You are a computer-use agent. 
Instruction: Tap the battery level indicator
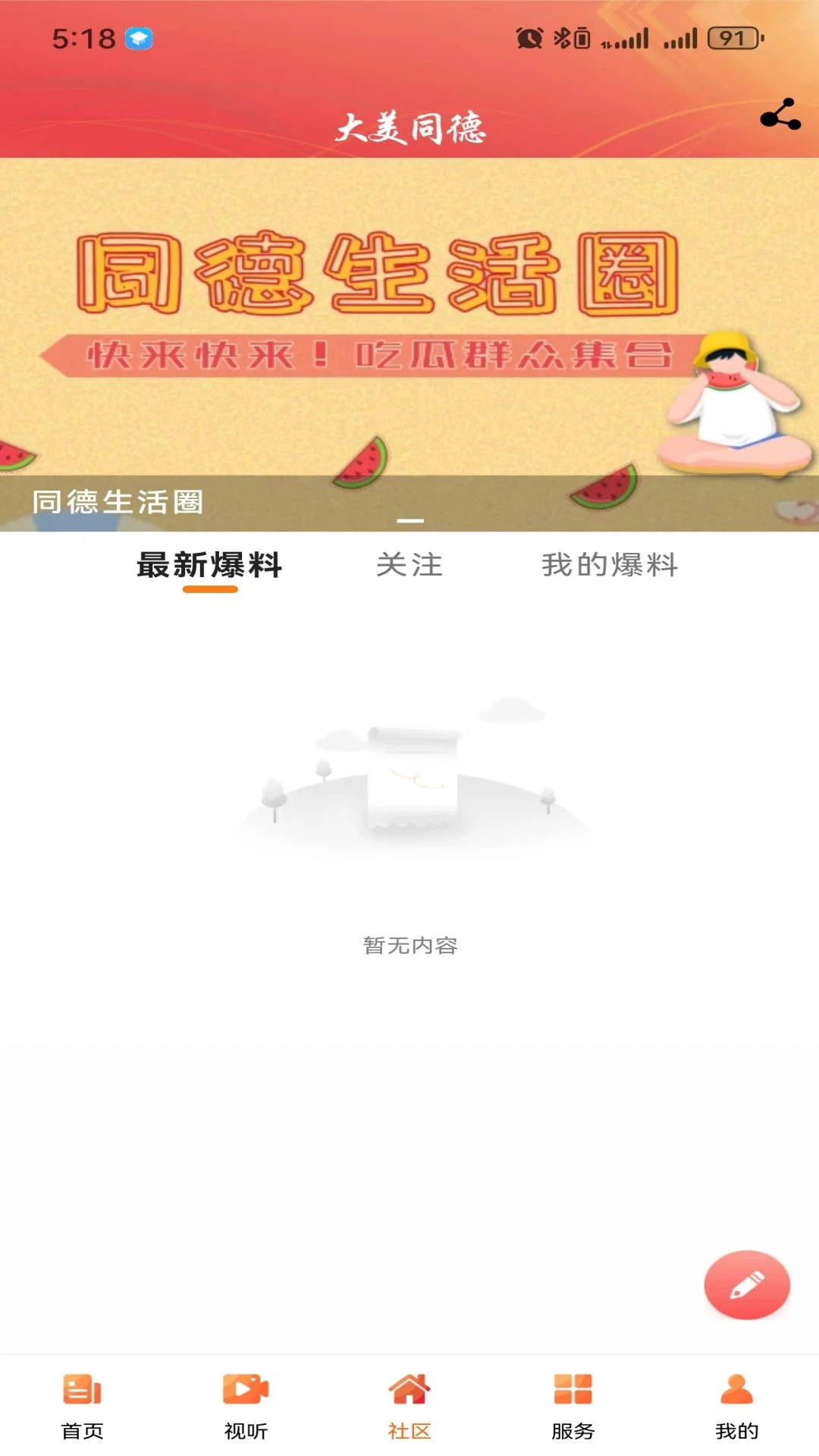(730, 36)
